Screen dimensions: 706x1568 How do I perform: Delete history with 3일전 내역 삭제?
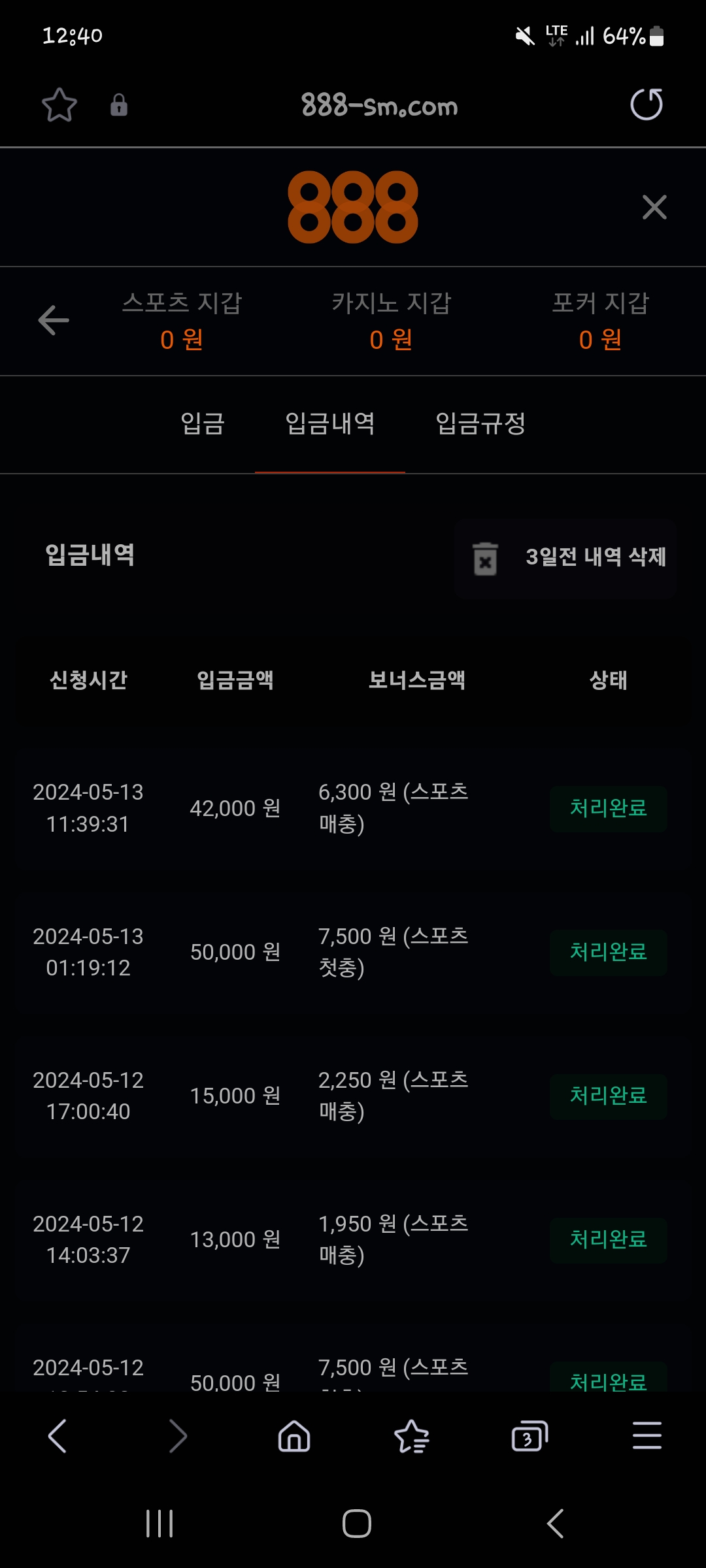[565, 558]
